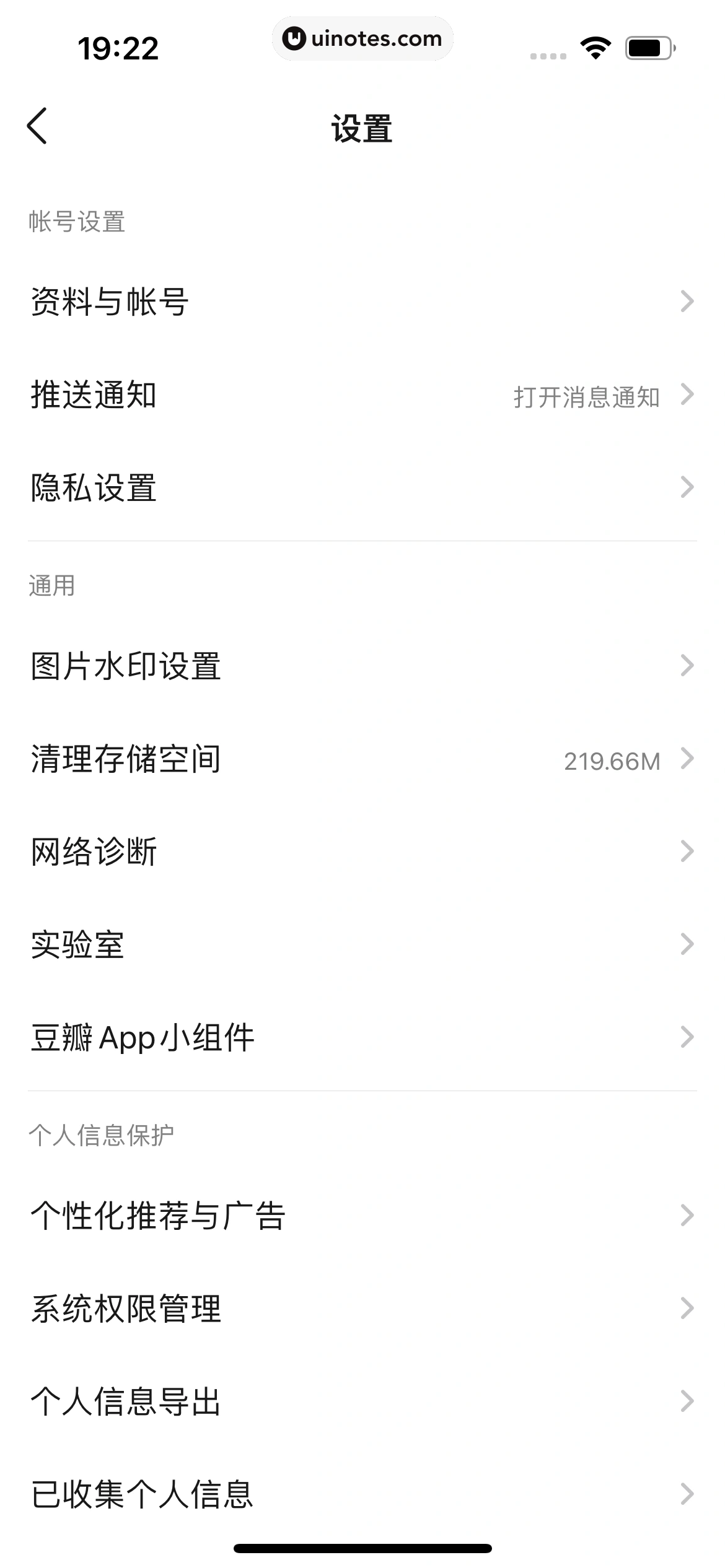Open 图片水印设置 watermark settings

click(x=362, y=665)
